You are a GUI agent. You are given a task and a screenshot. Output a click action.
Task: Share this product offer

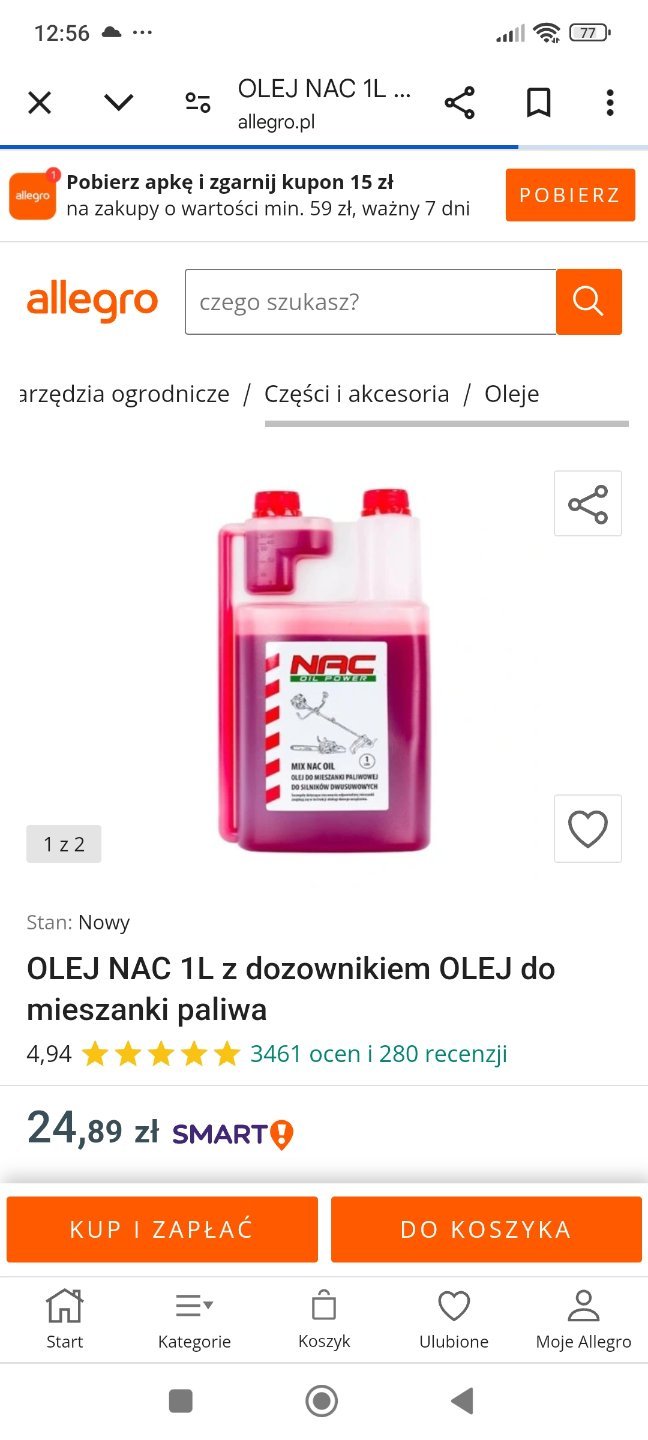tap(588, 504)
